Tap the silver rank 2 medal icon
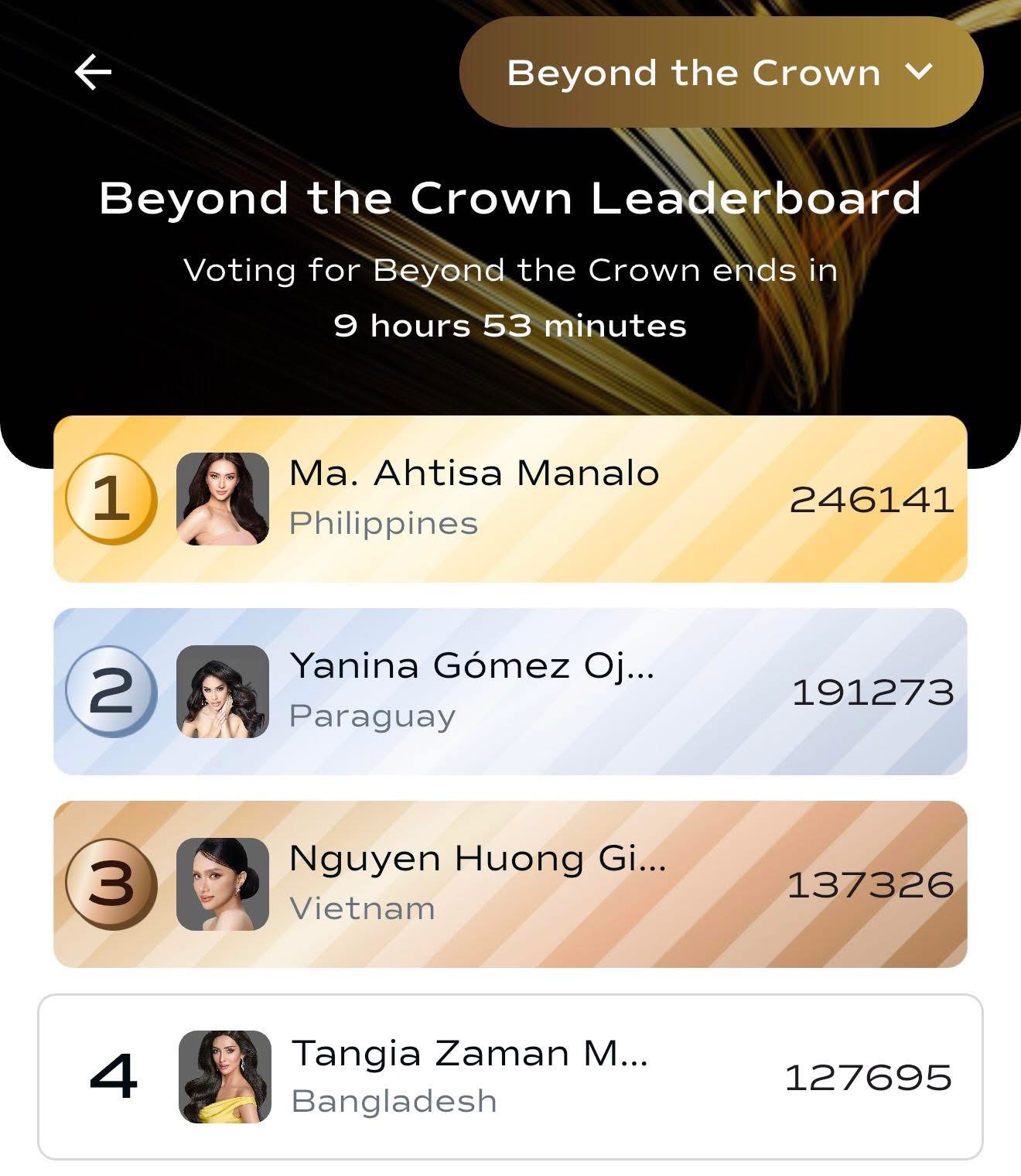Screen dimensions: 1021x1176 point(111,692)
